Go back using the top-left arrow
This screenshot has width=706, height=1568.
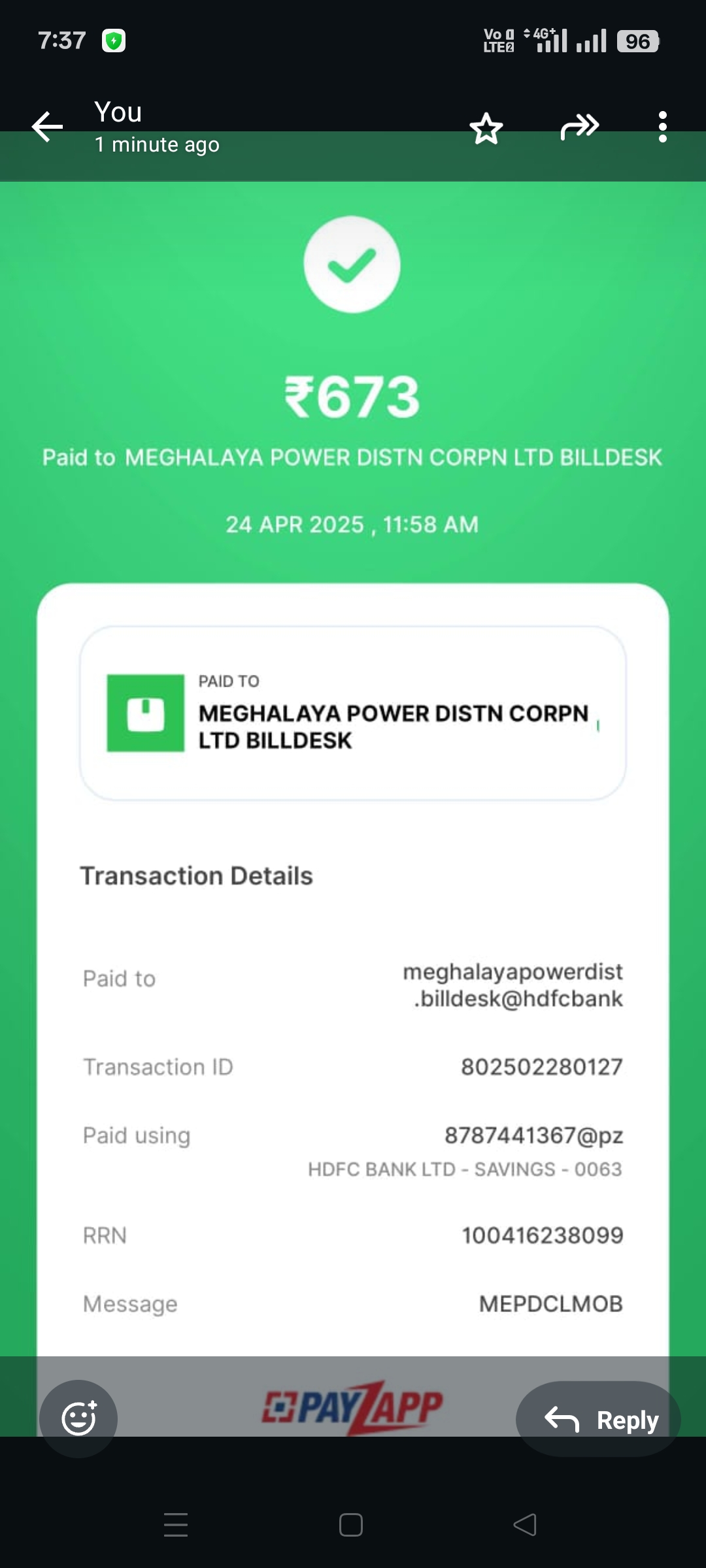click(x=47, y=127)
